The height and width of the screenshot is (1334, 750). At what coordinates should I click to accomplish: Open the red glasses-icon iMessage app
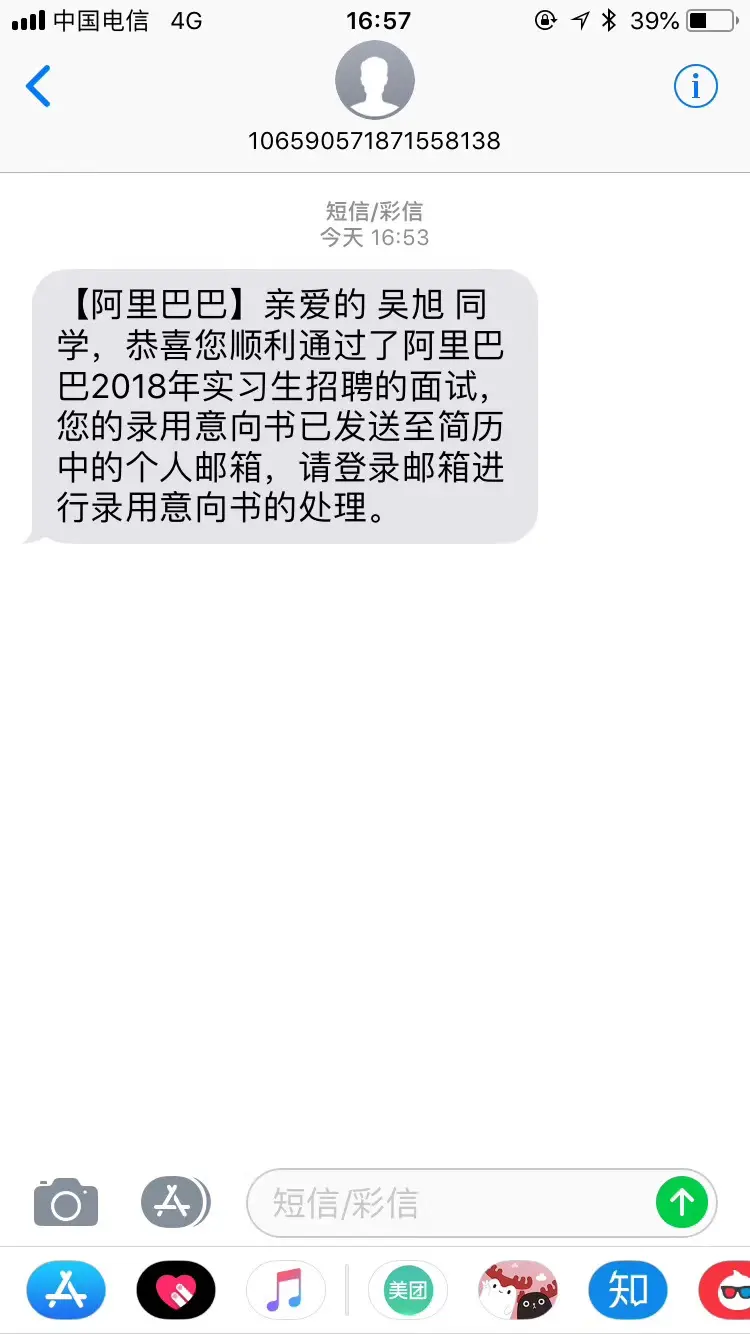728,1290
